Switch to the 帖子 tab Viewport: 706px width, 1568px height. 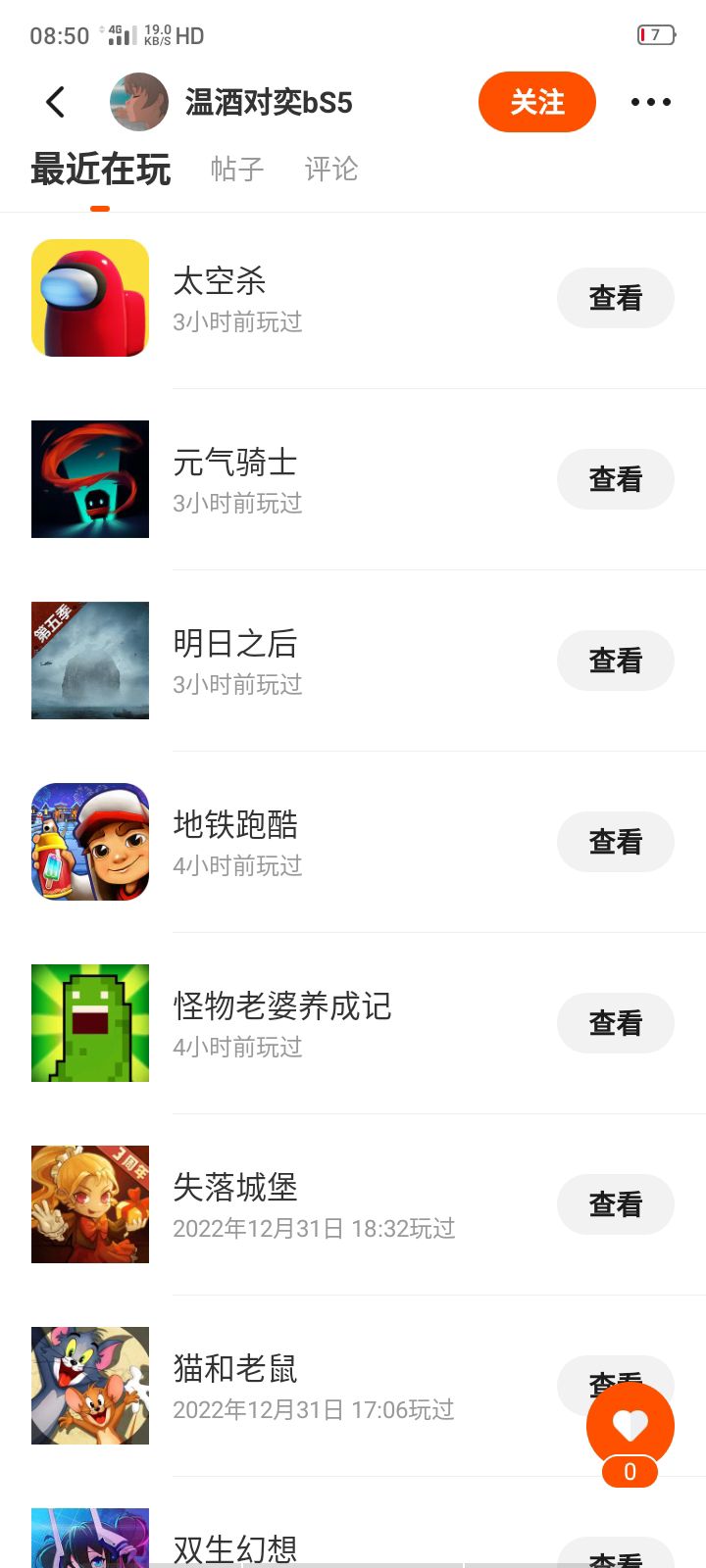pyautogui.click(x=237, y=170)
